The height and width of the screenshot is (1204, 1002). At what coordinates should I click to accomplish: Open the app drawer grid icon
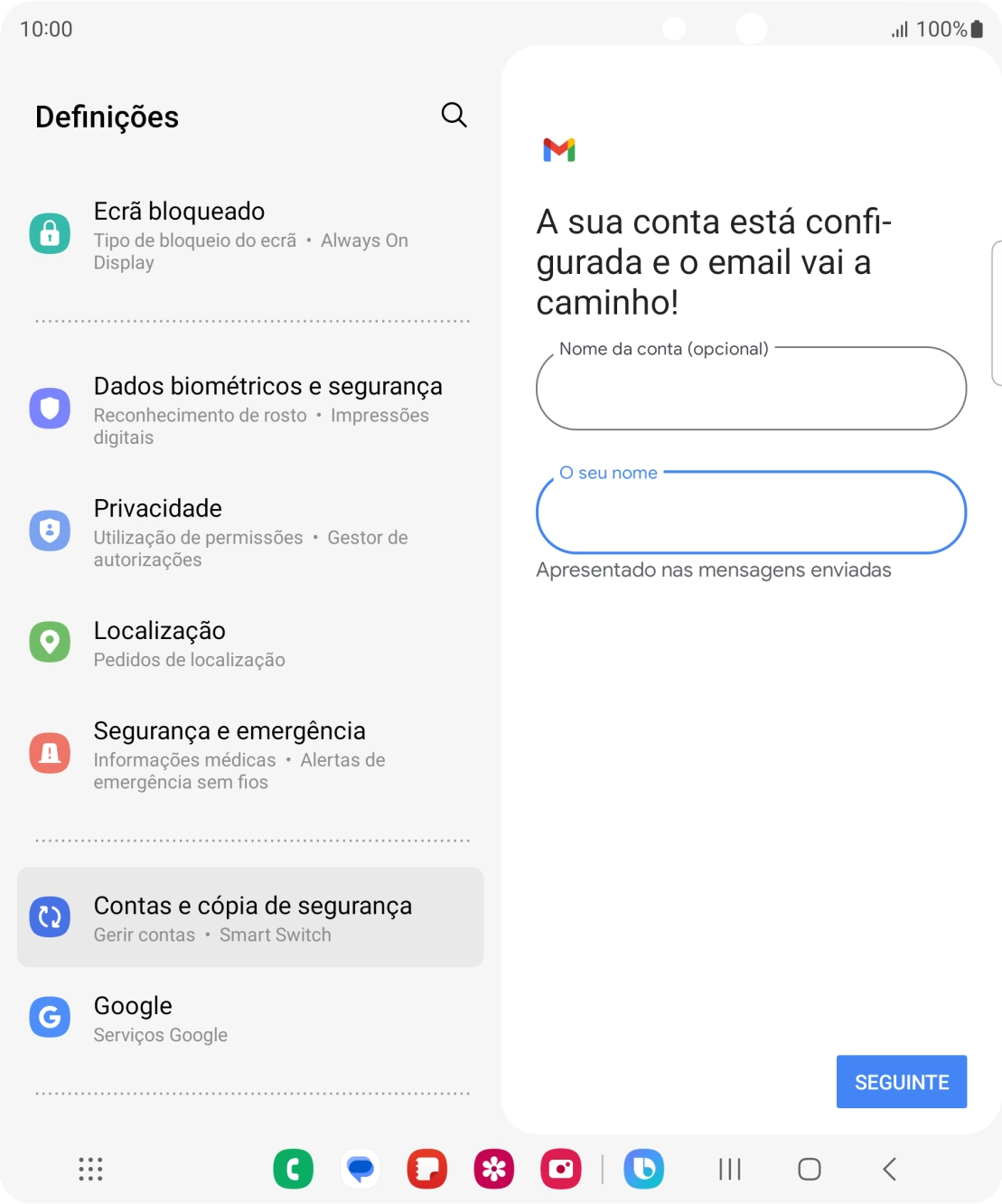coord(89,1168)
